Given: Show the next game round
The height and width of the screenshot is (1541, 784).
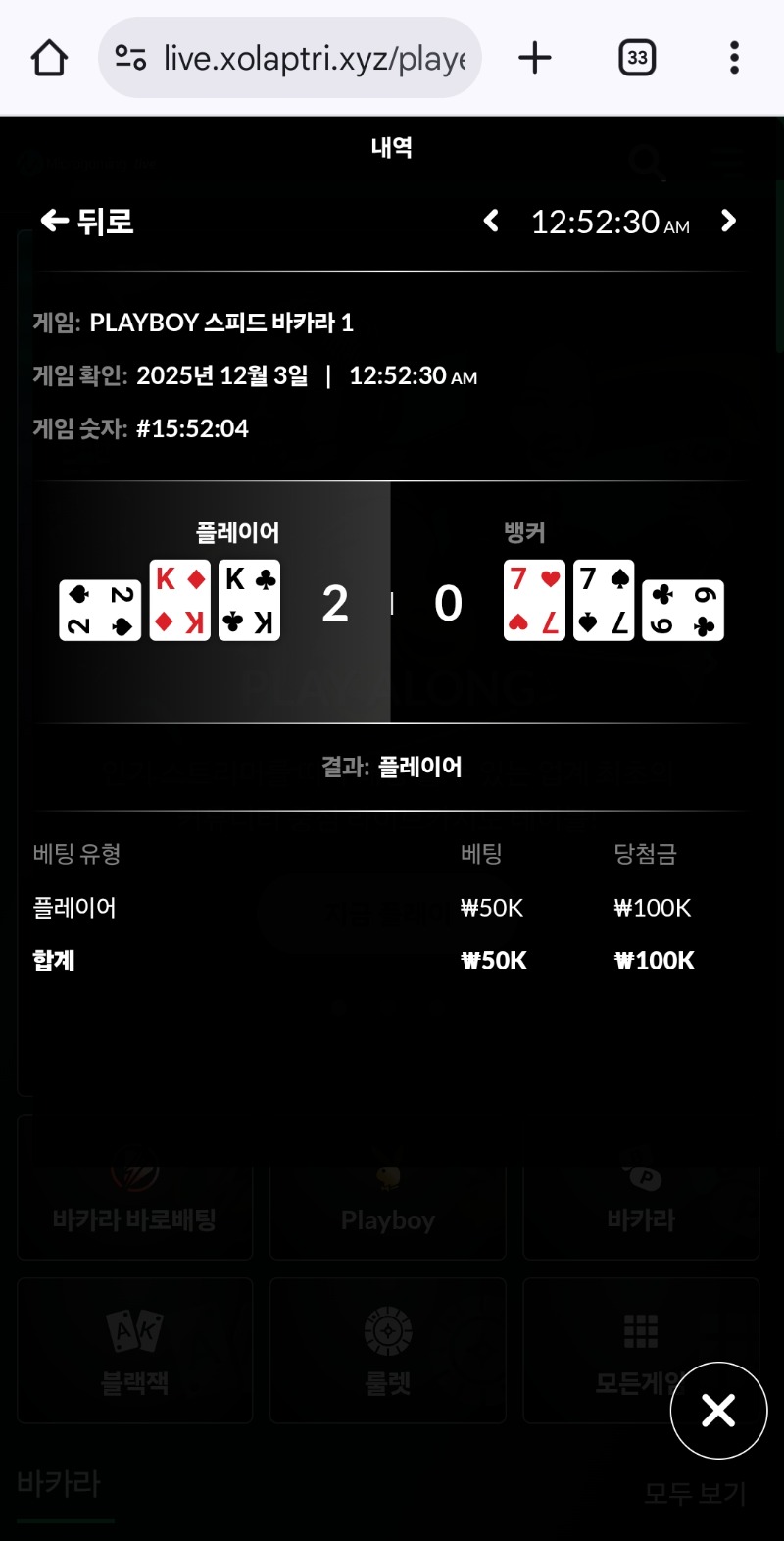Looking at the screenshot, I should (x=728, y=222).
